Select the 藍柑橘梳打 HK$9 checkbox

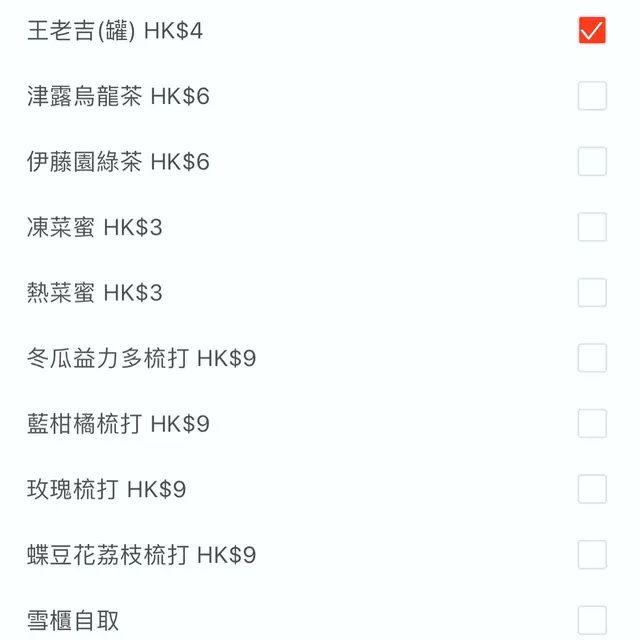coord(592,423)
